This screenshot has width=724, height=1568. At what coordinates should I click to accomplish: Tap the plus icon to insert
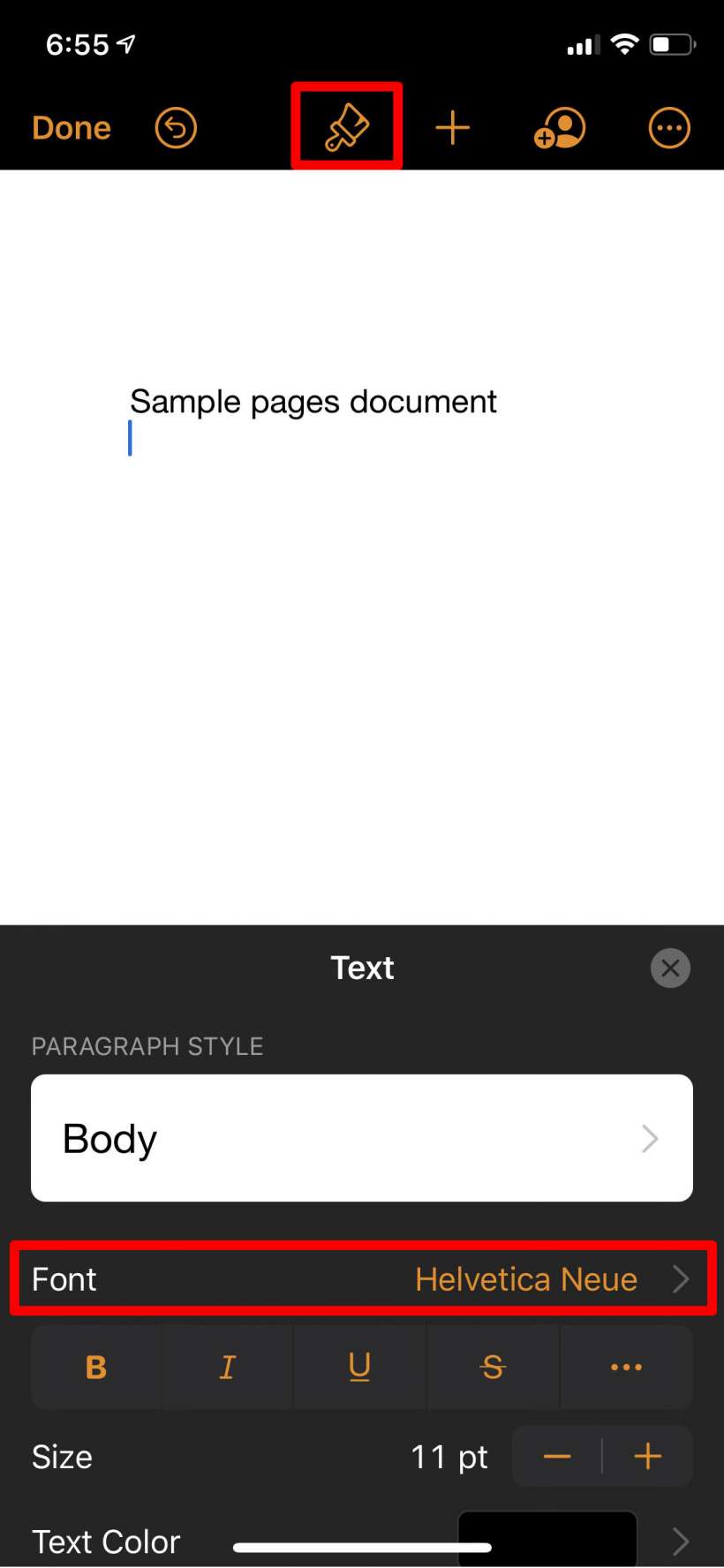[x=453, y=128]
